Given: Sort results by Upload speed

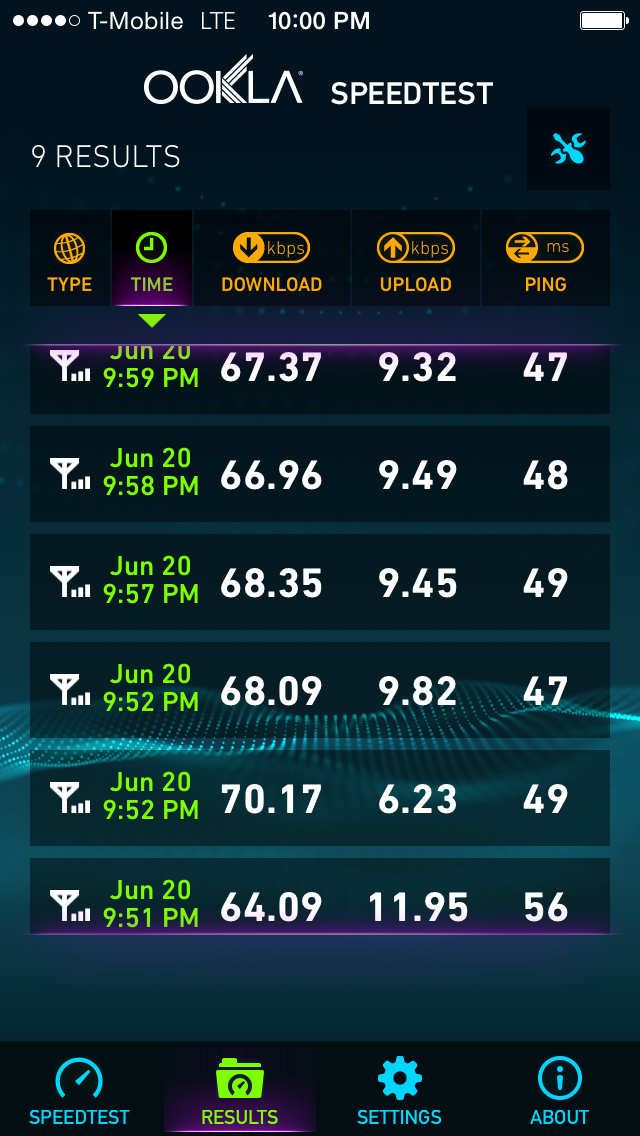Looking at the screenshot, I should tap(416, 258).
